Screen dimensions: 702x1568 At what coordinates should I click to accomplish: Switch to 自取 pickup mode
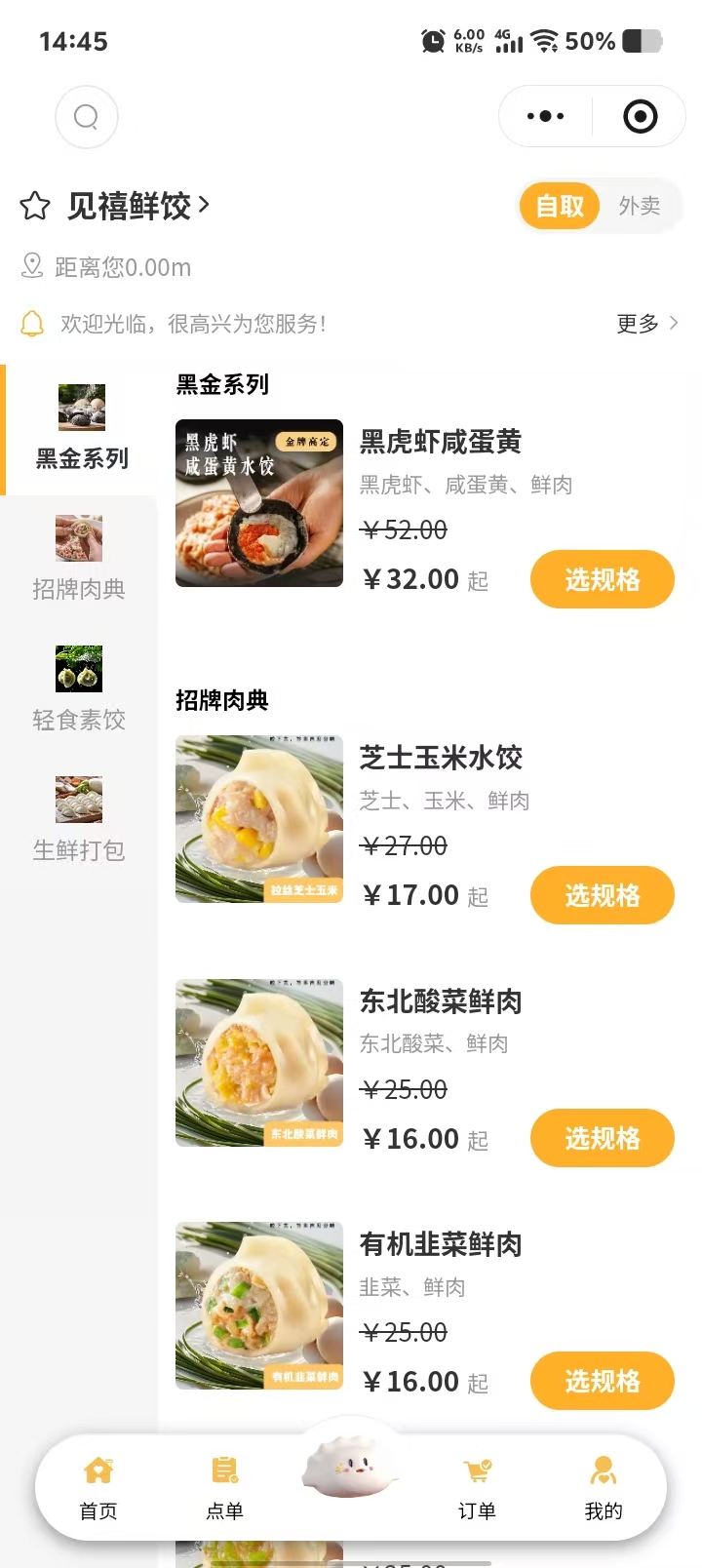pyautogui.click(x=560, y=206)
